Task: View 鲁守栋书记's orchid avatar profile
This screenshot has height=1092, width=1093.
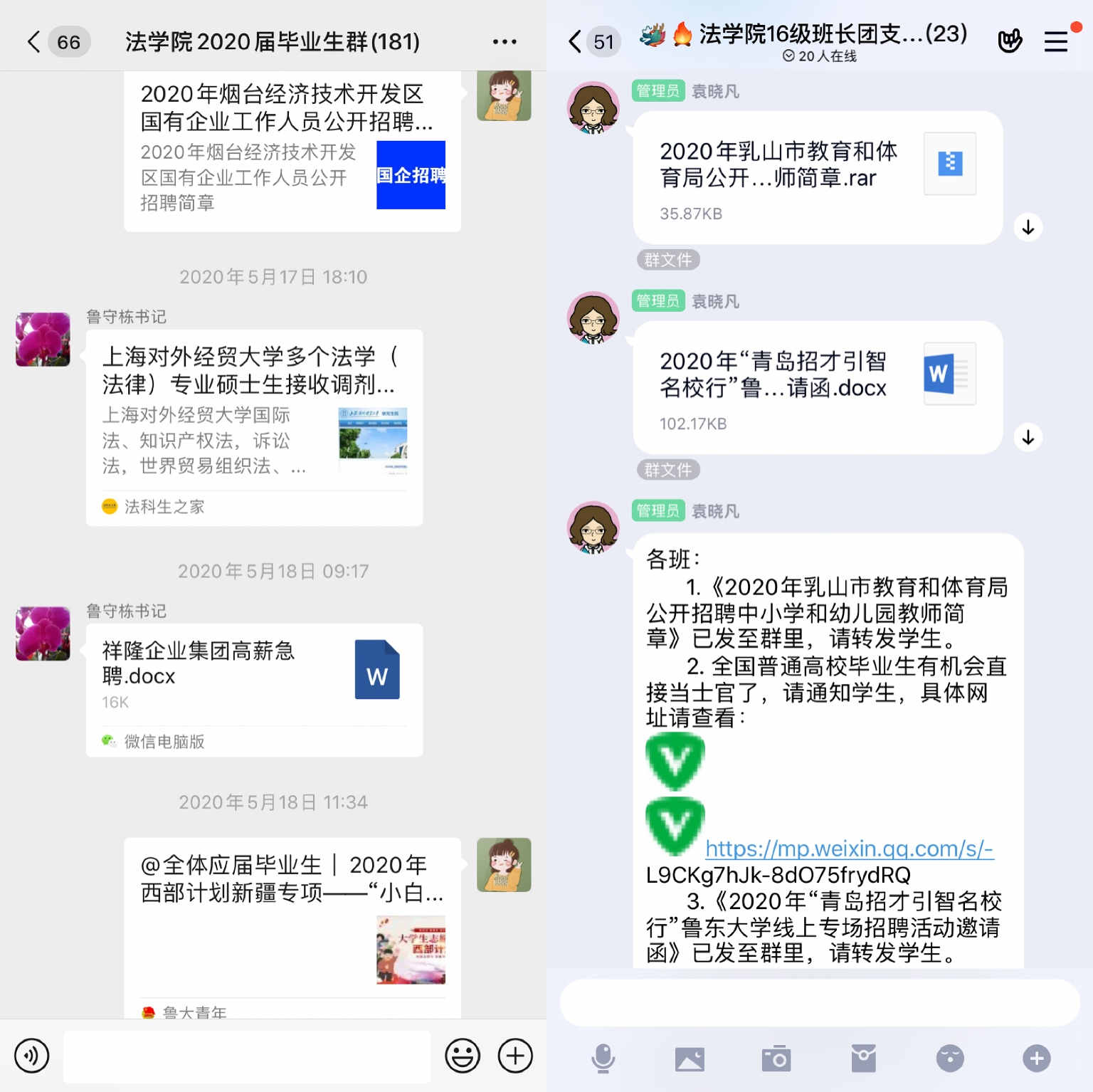Action: (43, 340)
